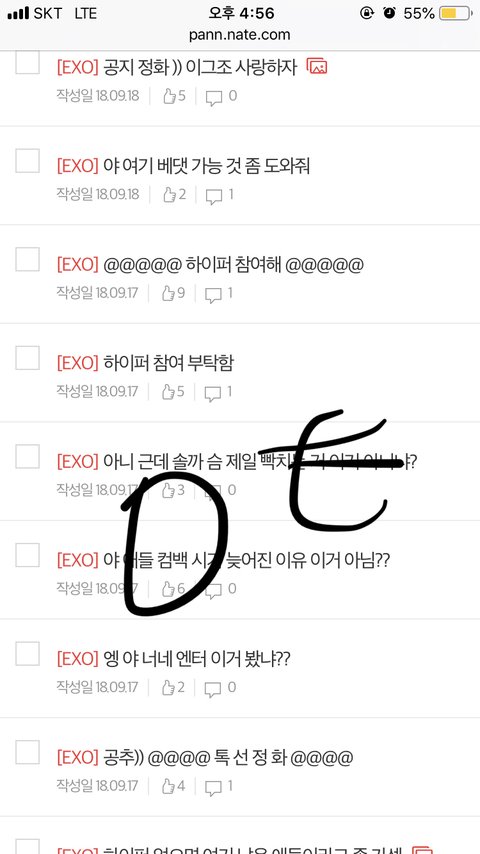The height and width of the screenshot is (854, 480).
Task: Tap the pann.nate.com address bar
Action: coord(240,35)
